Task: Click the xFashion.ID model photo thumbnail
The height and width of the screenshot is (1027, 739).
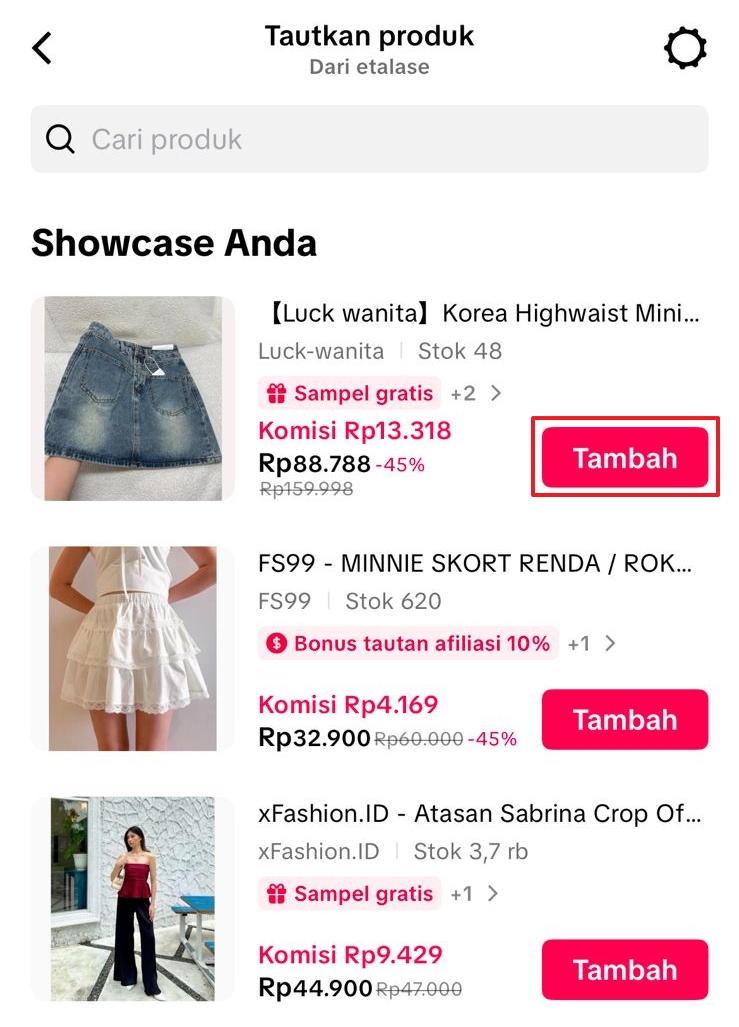Action: pyautogui.click(x=132, y=898)
